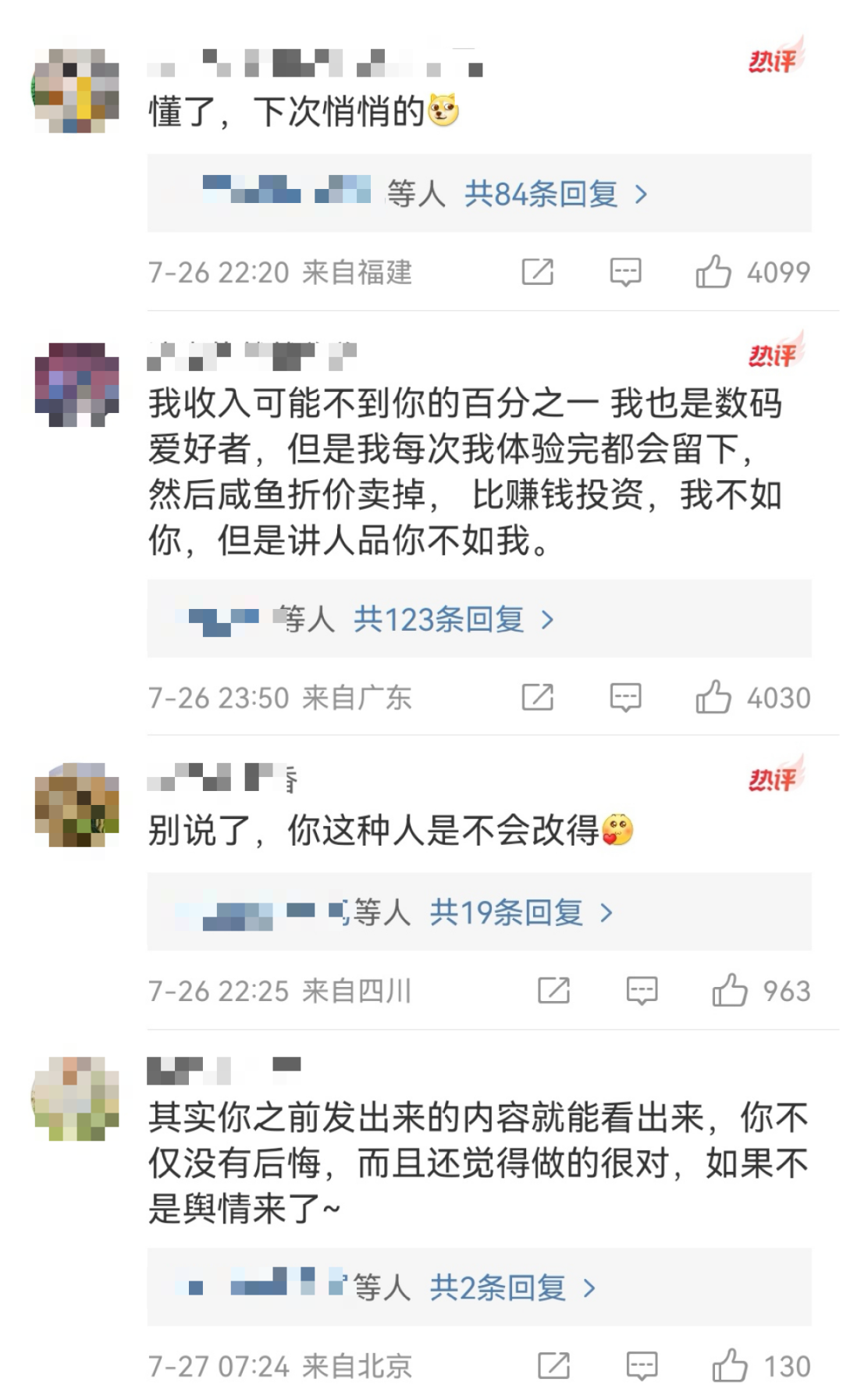Reply to the 7-26 23:50 comment

[x=625, y=697]
